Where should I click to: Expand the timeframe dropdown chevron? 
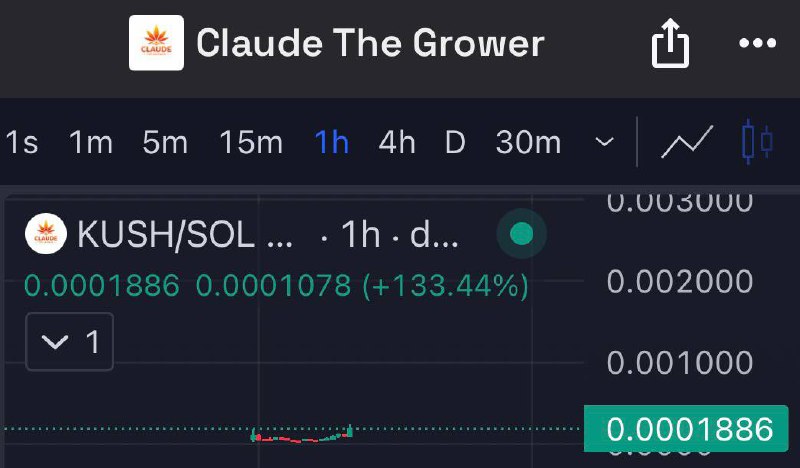[604, 143]
